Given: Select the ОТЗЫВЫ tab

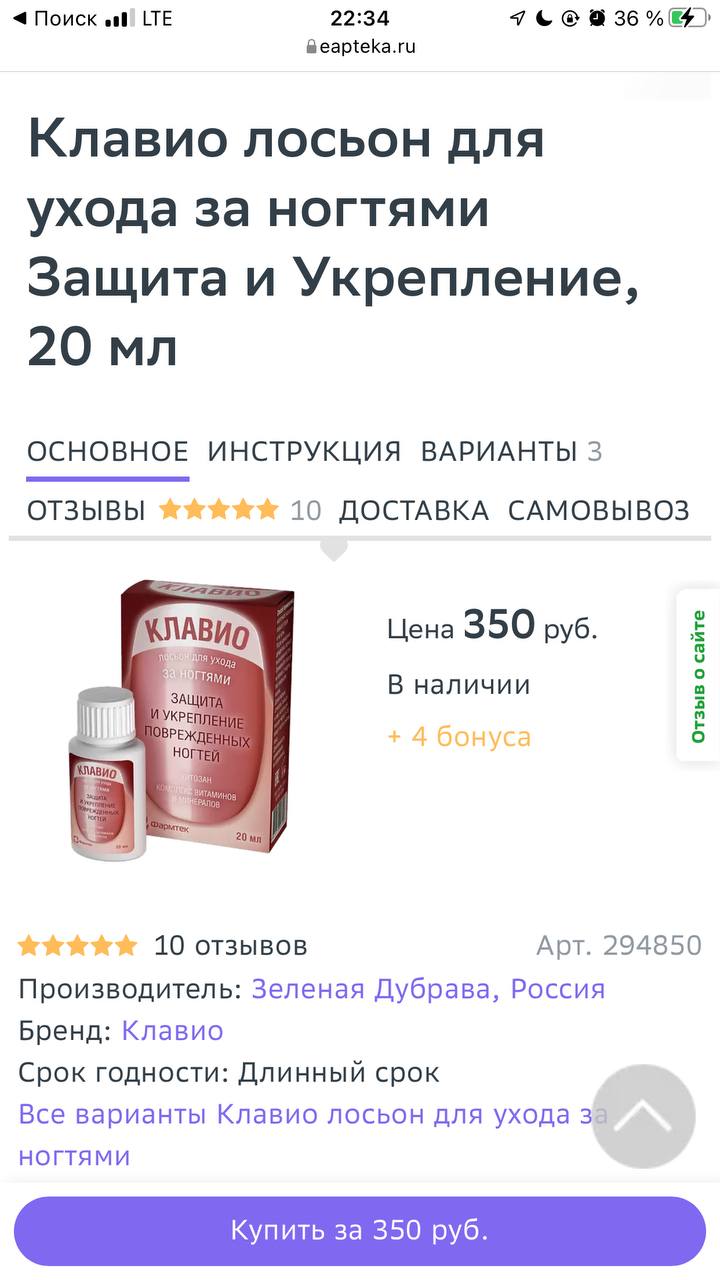Looking at the screenshot, I should (174, 510).
